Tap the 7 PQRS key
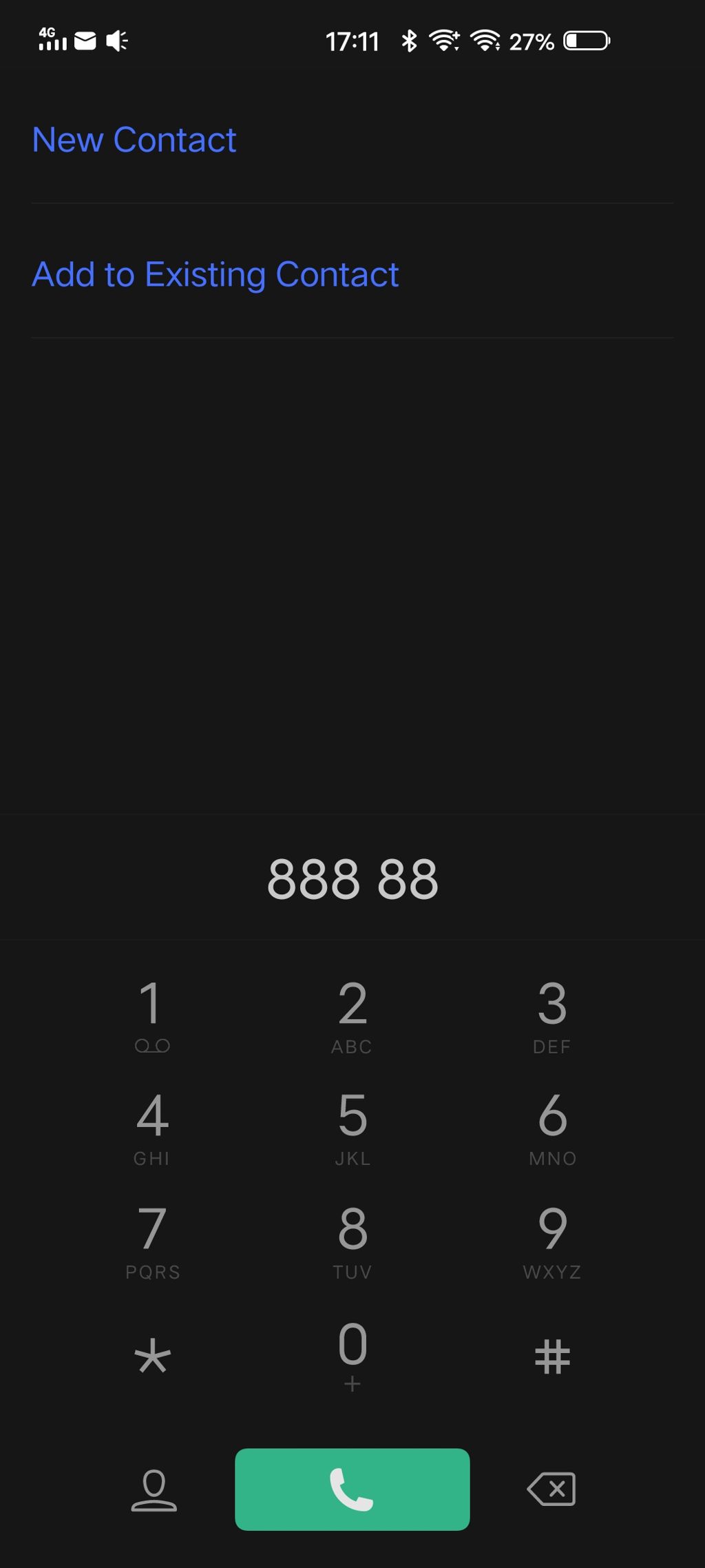This screenshot has height=1568, width=705. 152,1242
